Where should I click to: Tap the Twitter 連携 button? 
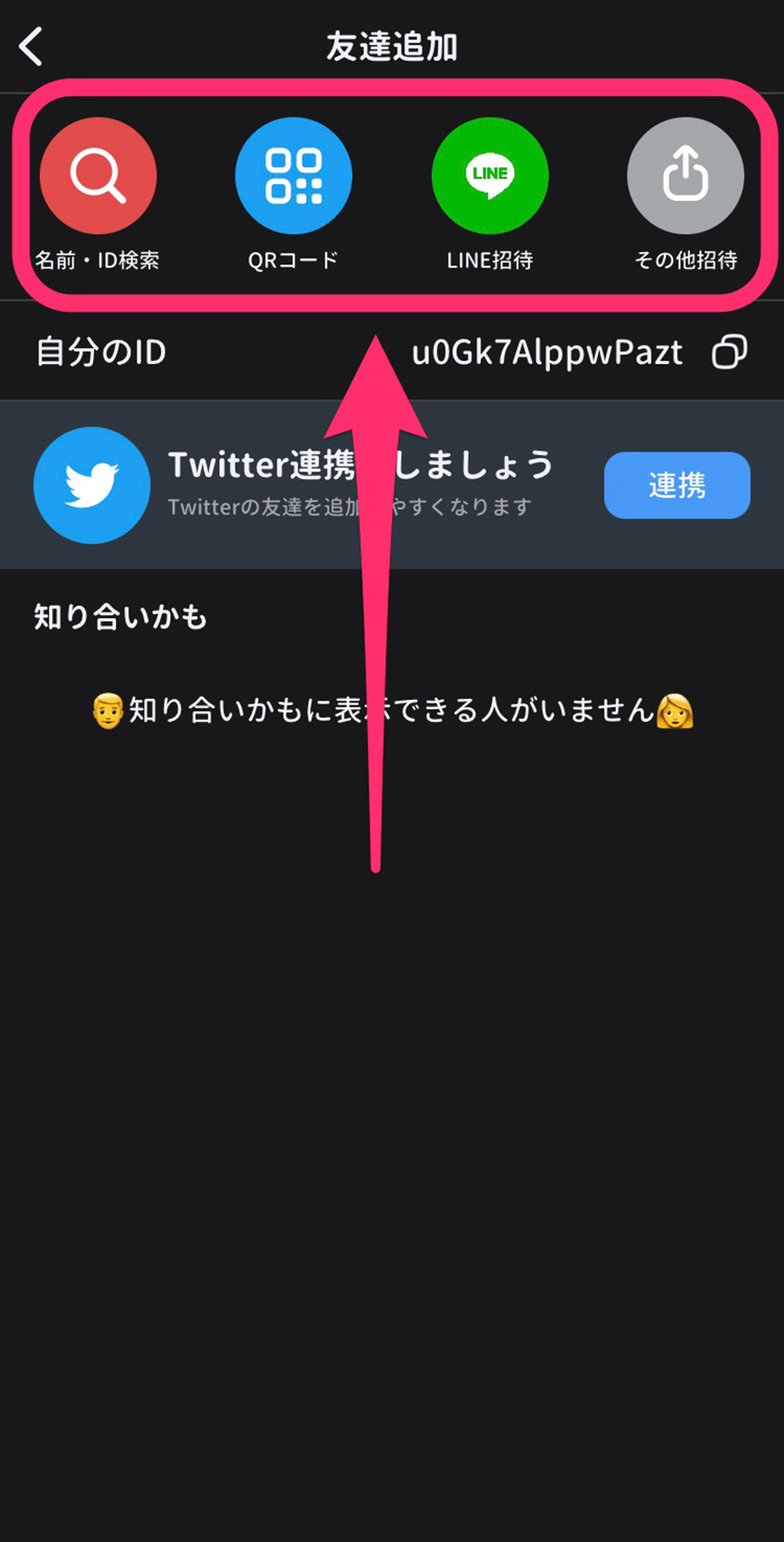pyautogui.click(x=676, y=485)
